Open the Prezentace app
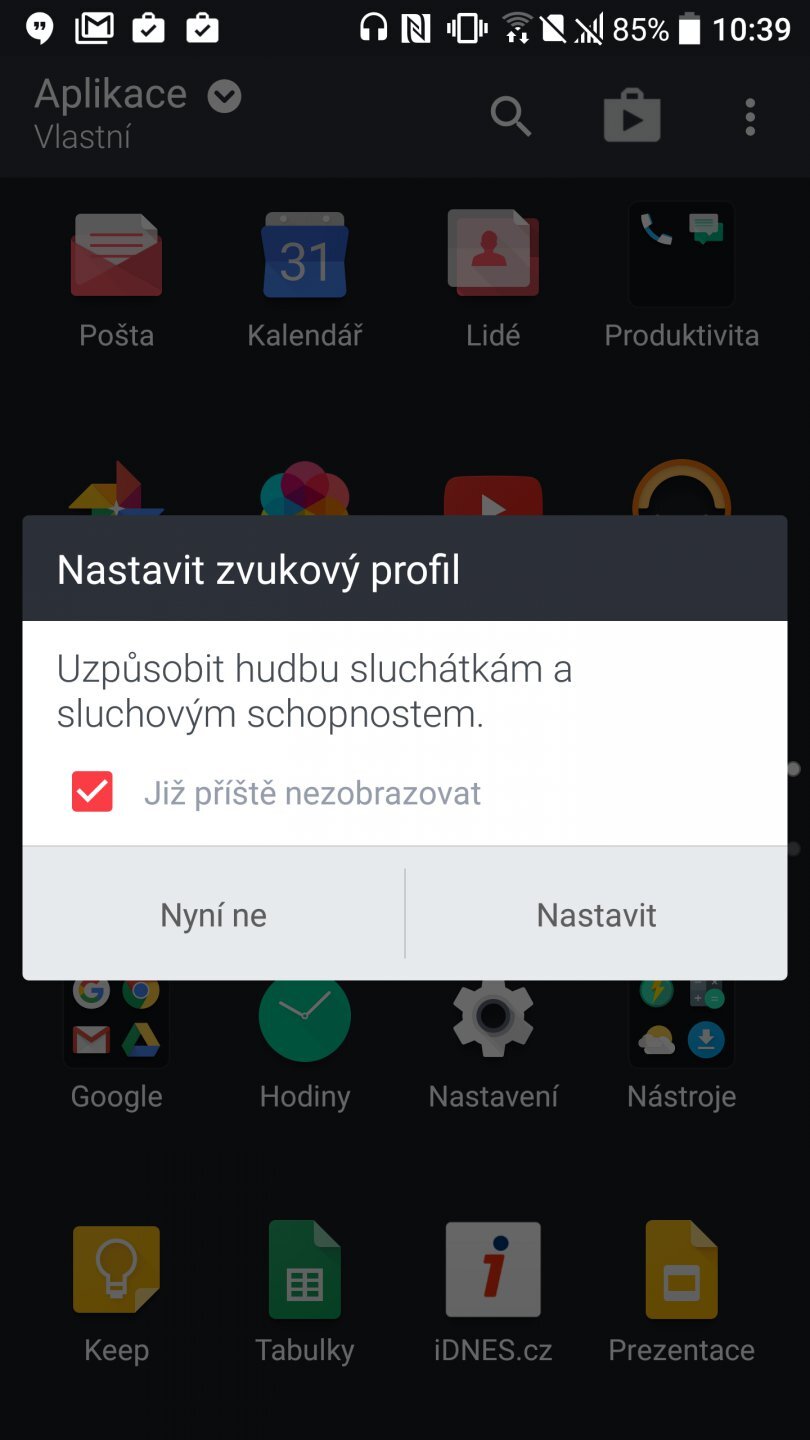This screenshot has width=810, height=1440. coord(680,1270)
